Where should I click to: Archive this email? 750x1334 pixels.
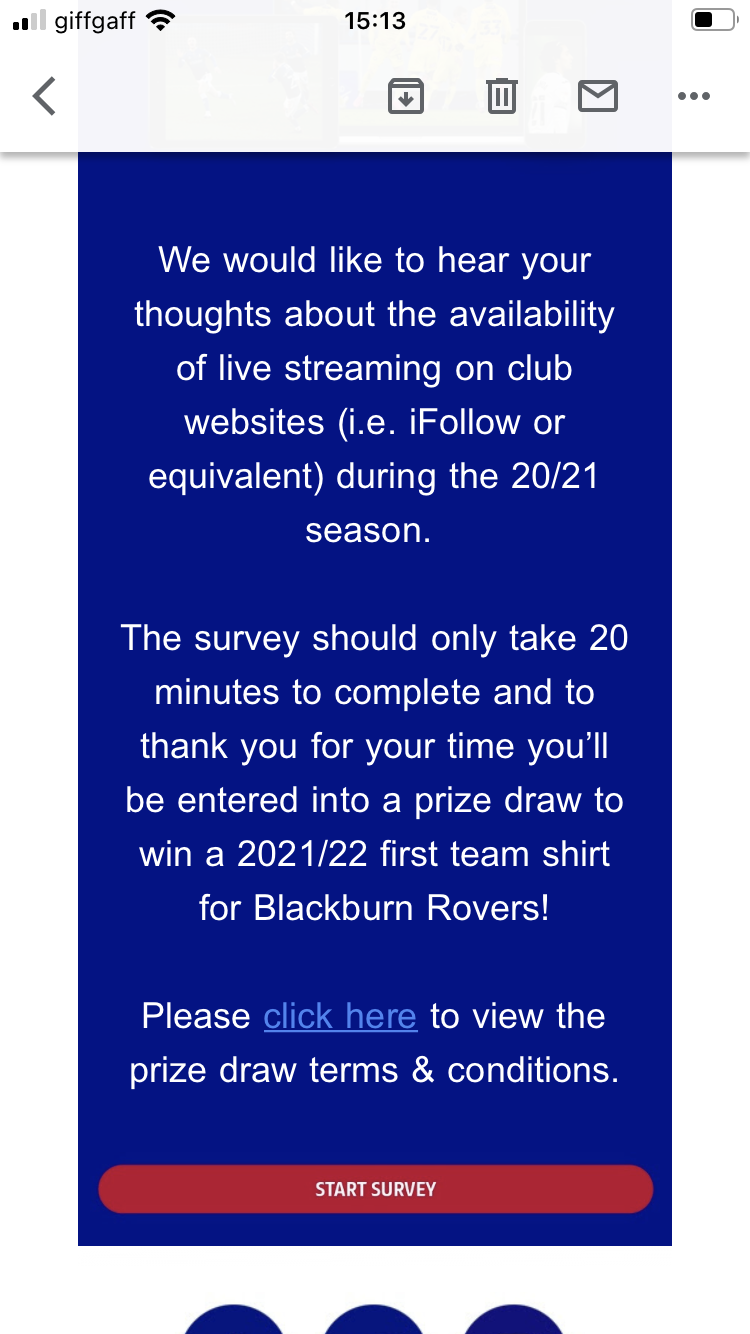point(405,96)
